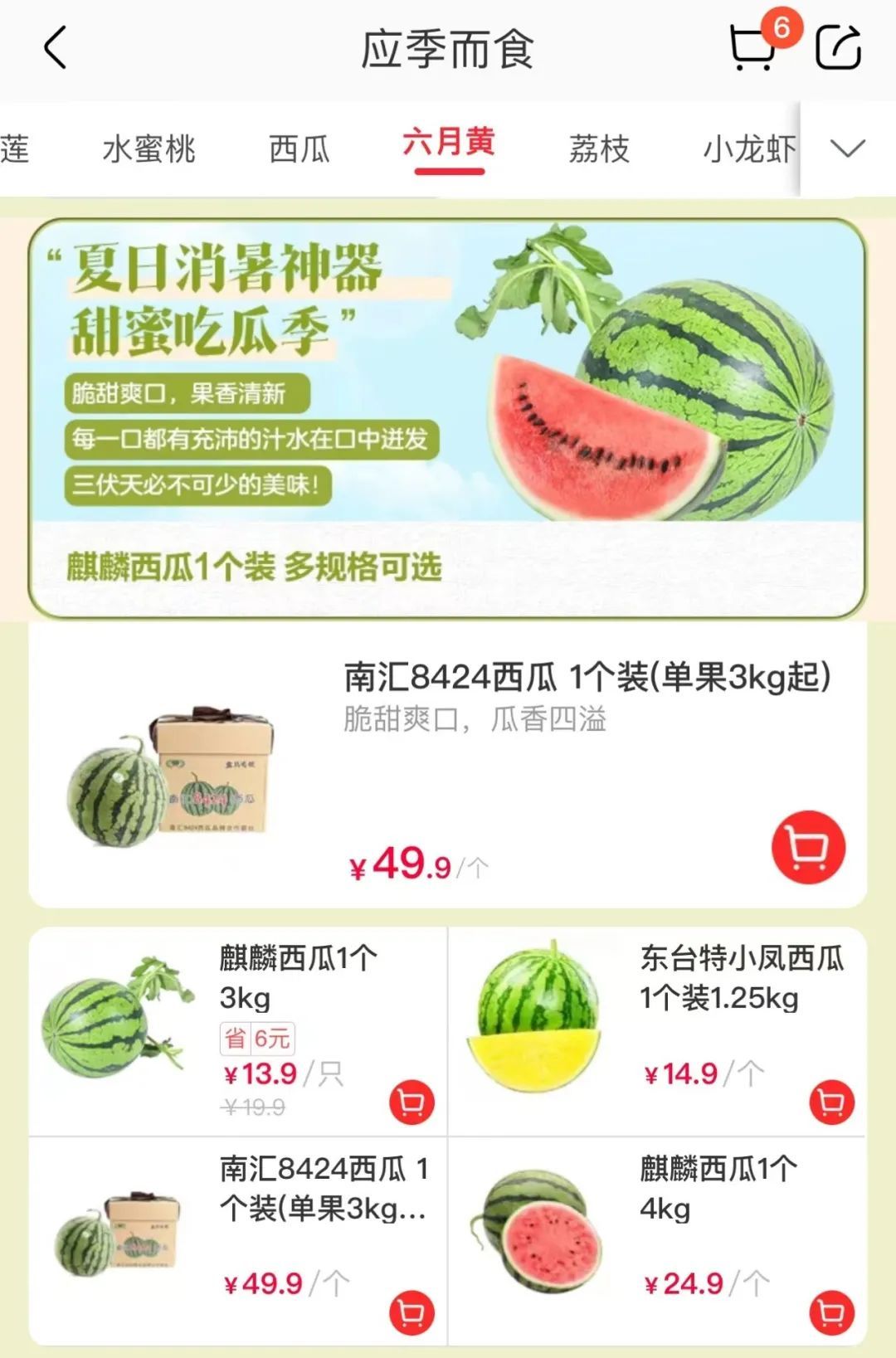Viewport: 896px width, 1358px height.
Task: Add 东台特小凤西瓜 to cart
Action: 831,1102
